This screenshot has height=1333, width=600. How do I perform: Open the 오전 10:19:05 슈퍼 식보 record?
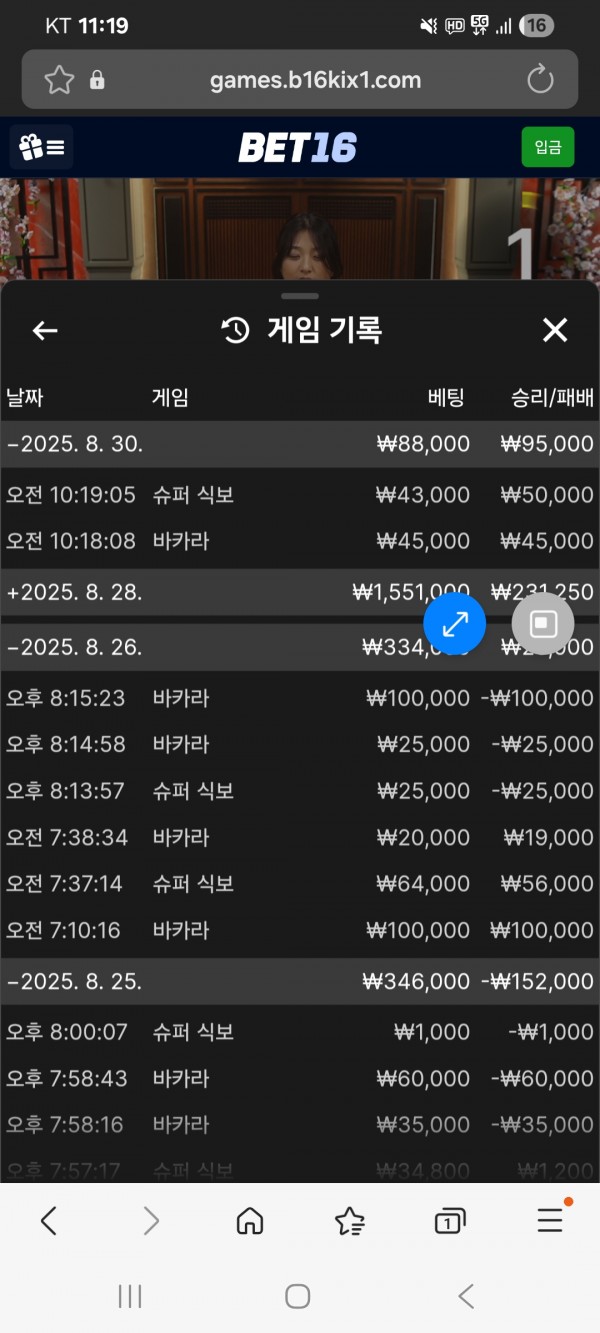tap(300, 495)
